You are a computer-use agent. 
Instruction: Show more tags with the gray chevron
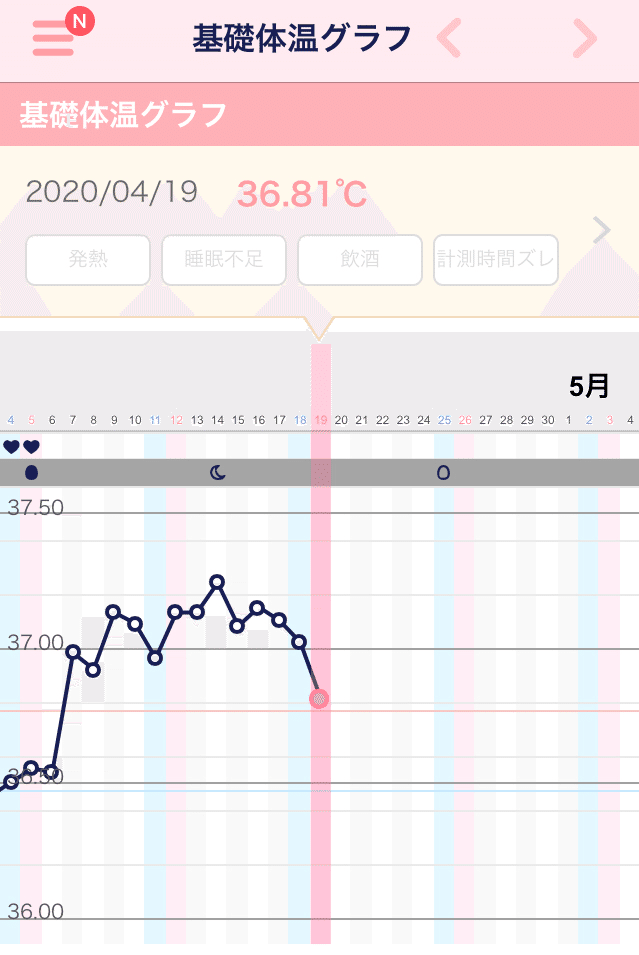601,231
